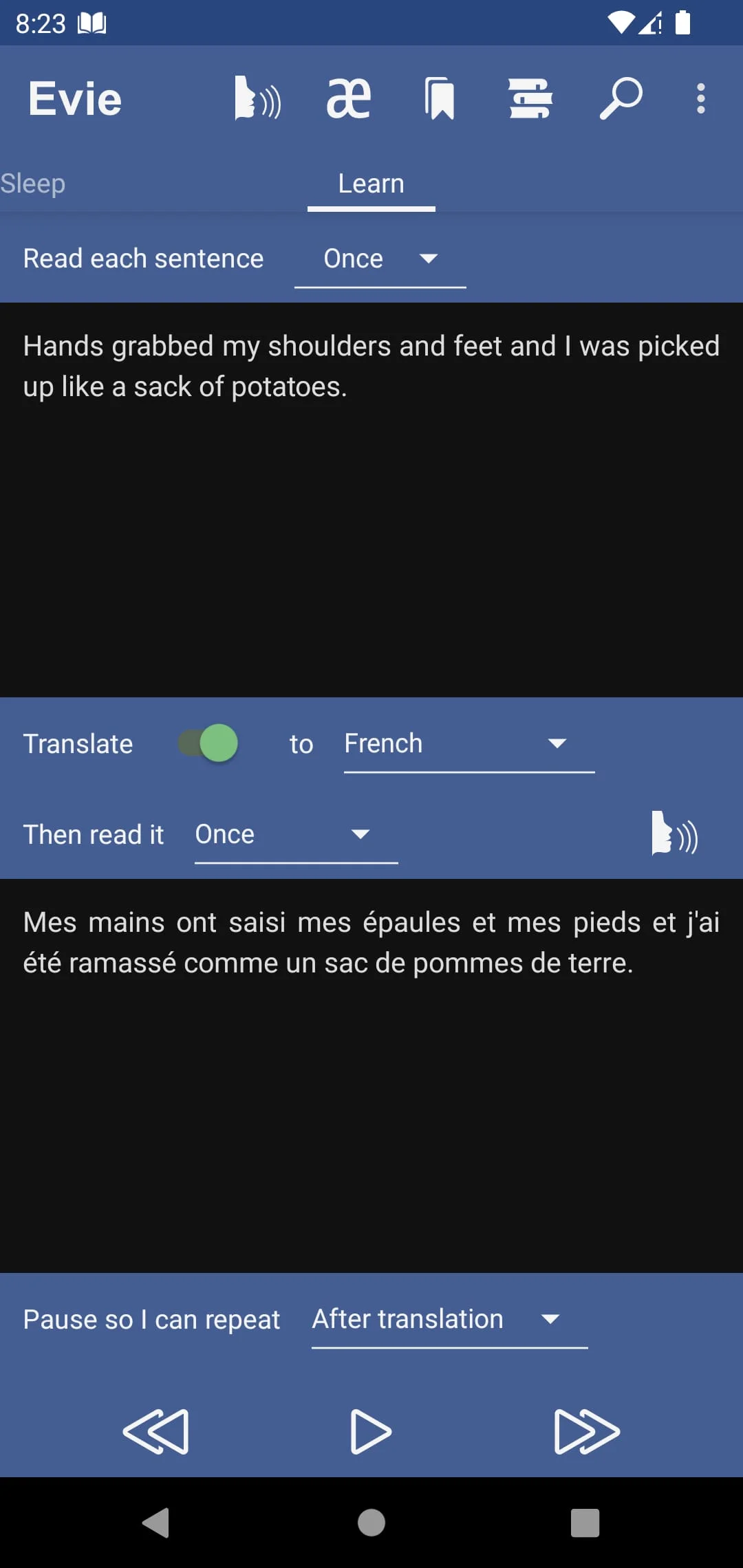The height and width of the screenshot is (1568, 743).
Task: Expand the Read each sentence dropdown
Action: click(380, 259)
